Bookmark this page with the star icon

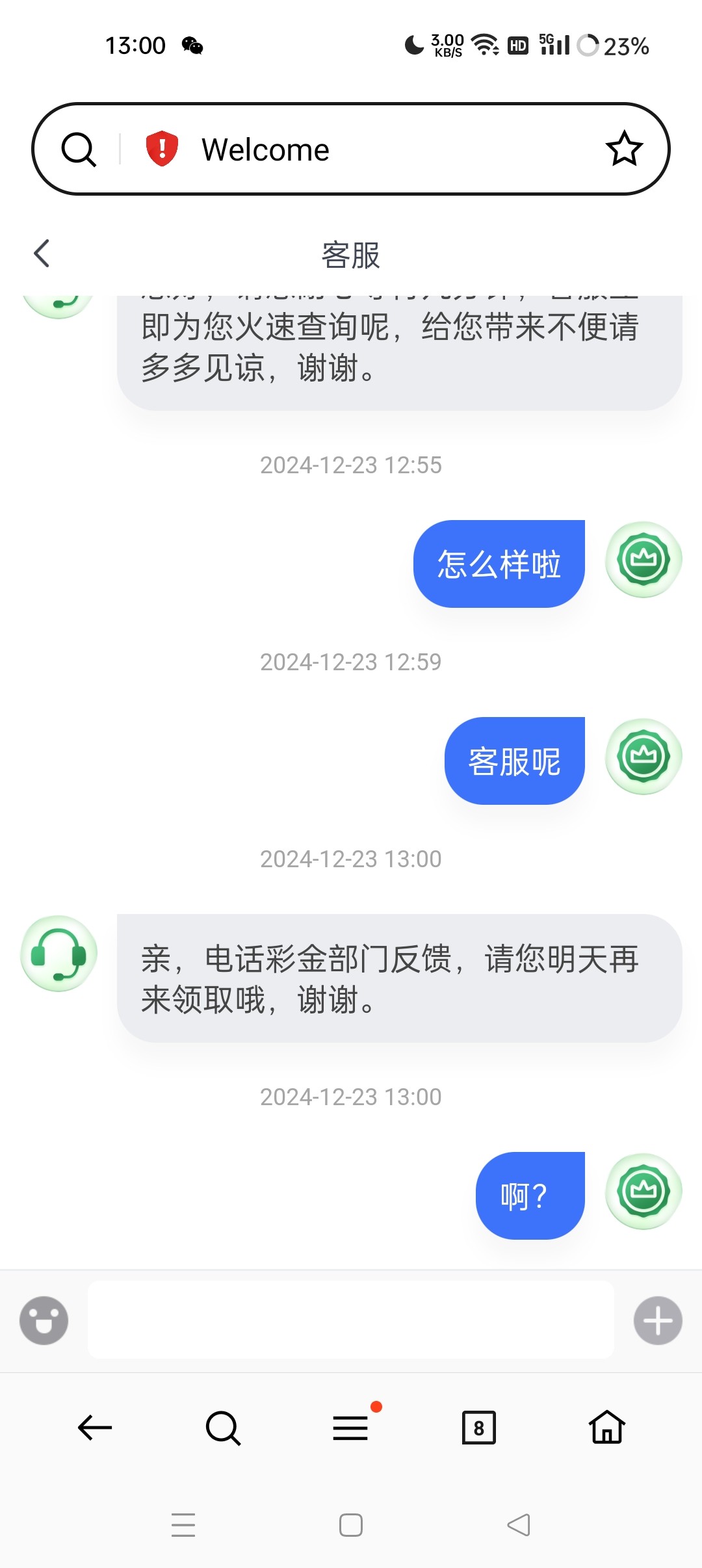[624, 149]
